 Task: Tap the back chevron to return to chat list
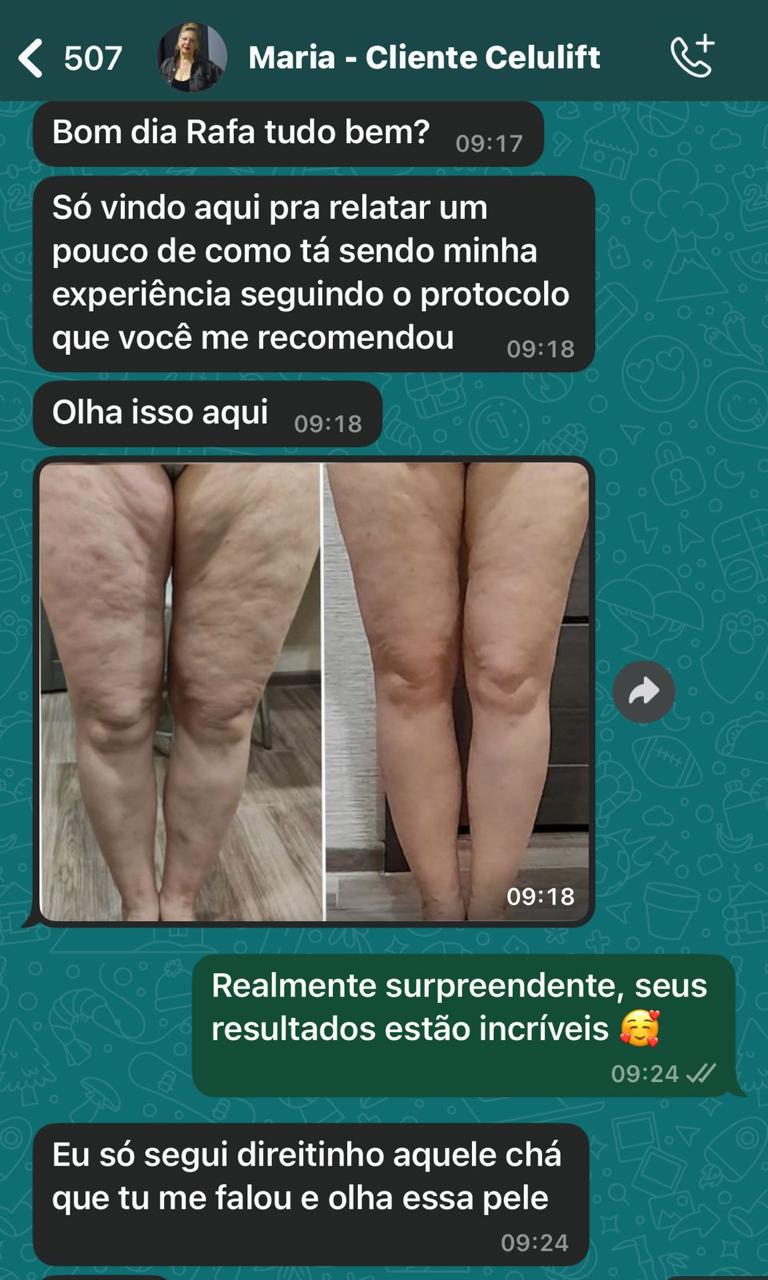(33, 57)
